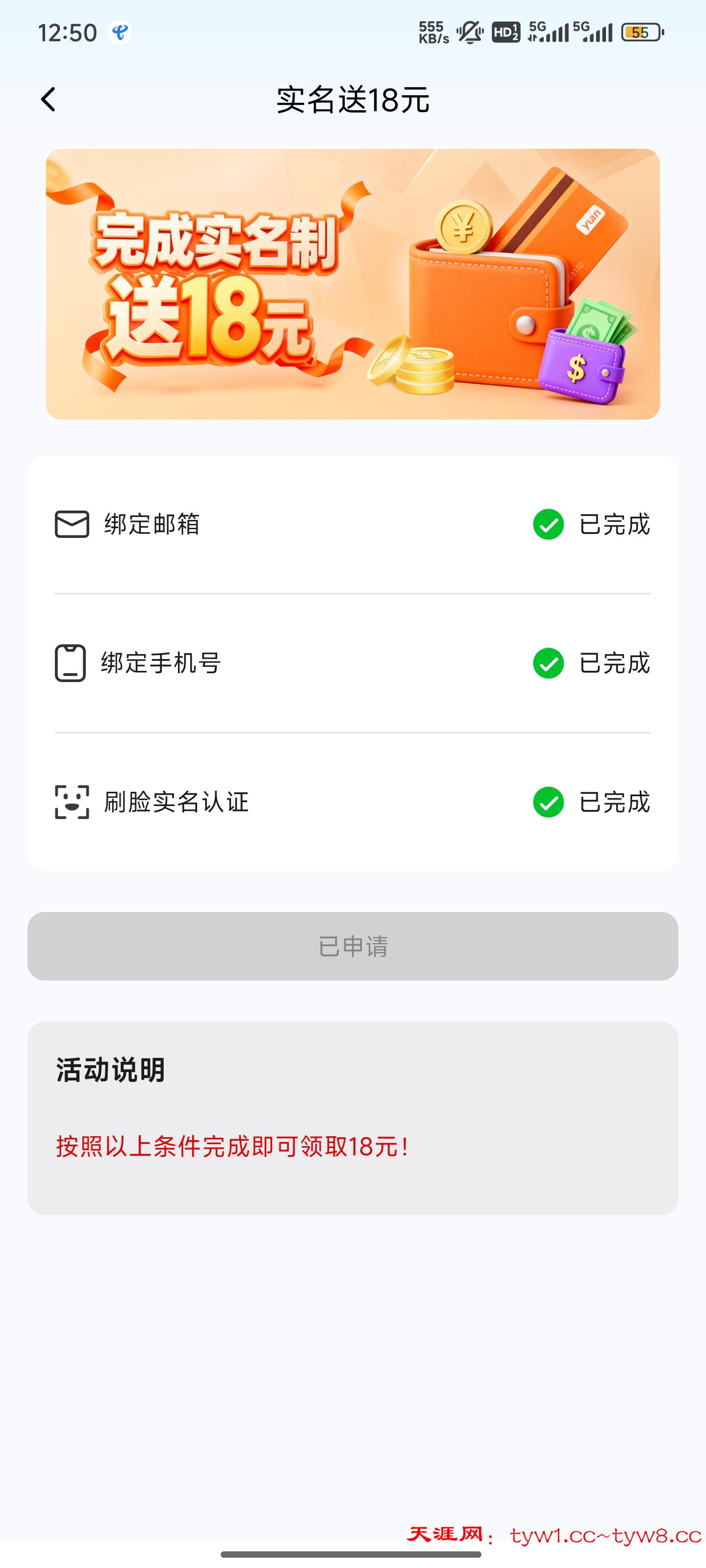The height and width of the screenshot is (1568, 706).
Task: Open the 绑定邮箱 row
Action: tap(353, 524)
